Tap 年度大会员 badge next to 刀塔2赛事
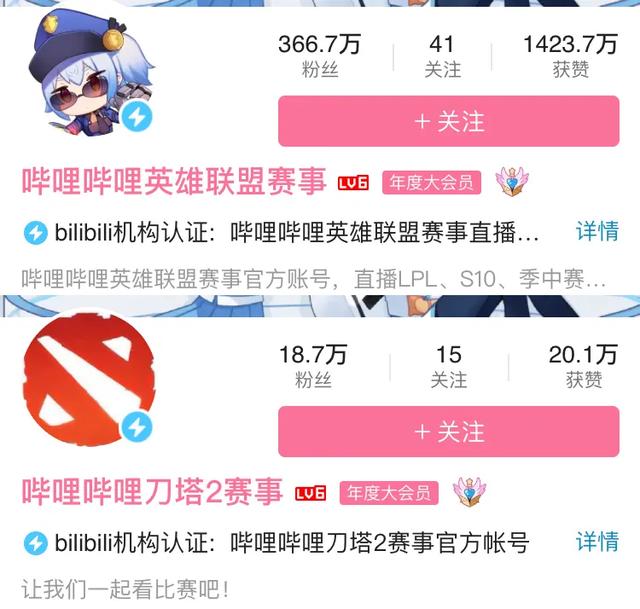 pos(389,493)
